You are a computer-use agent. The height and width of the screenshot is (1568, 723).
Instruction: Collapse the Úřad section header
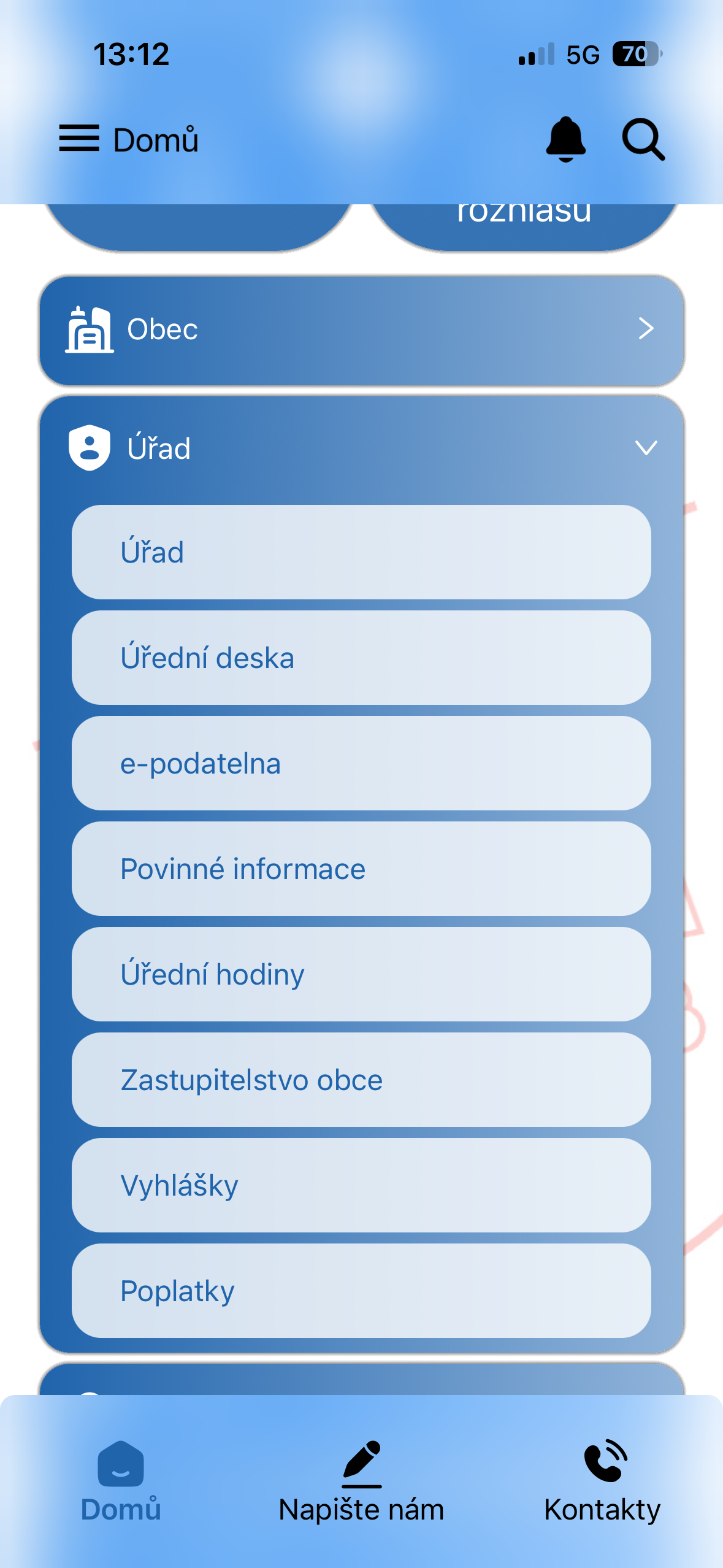pos(361,448)
